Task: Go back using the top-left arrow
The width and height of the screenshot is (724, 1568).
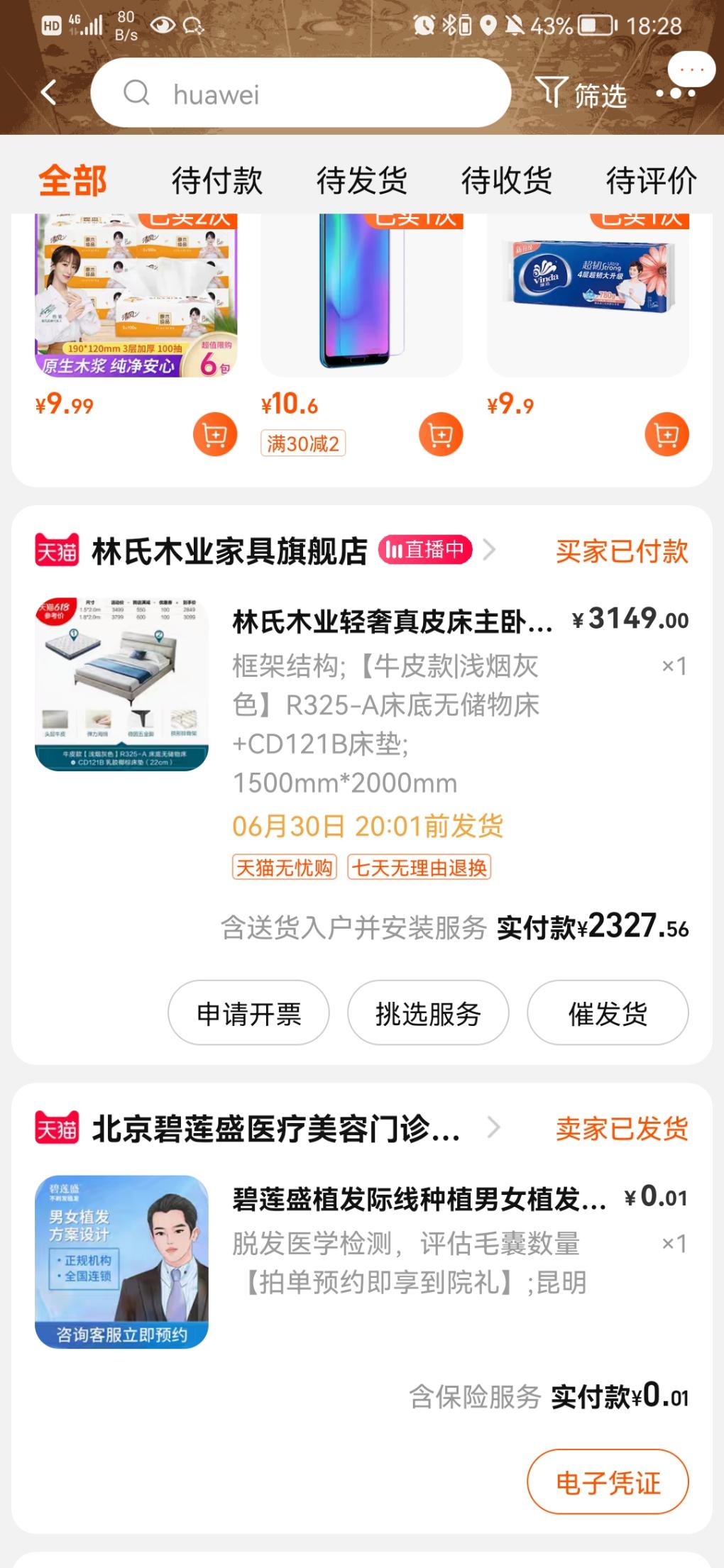Action: (x=48, y=93)
